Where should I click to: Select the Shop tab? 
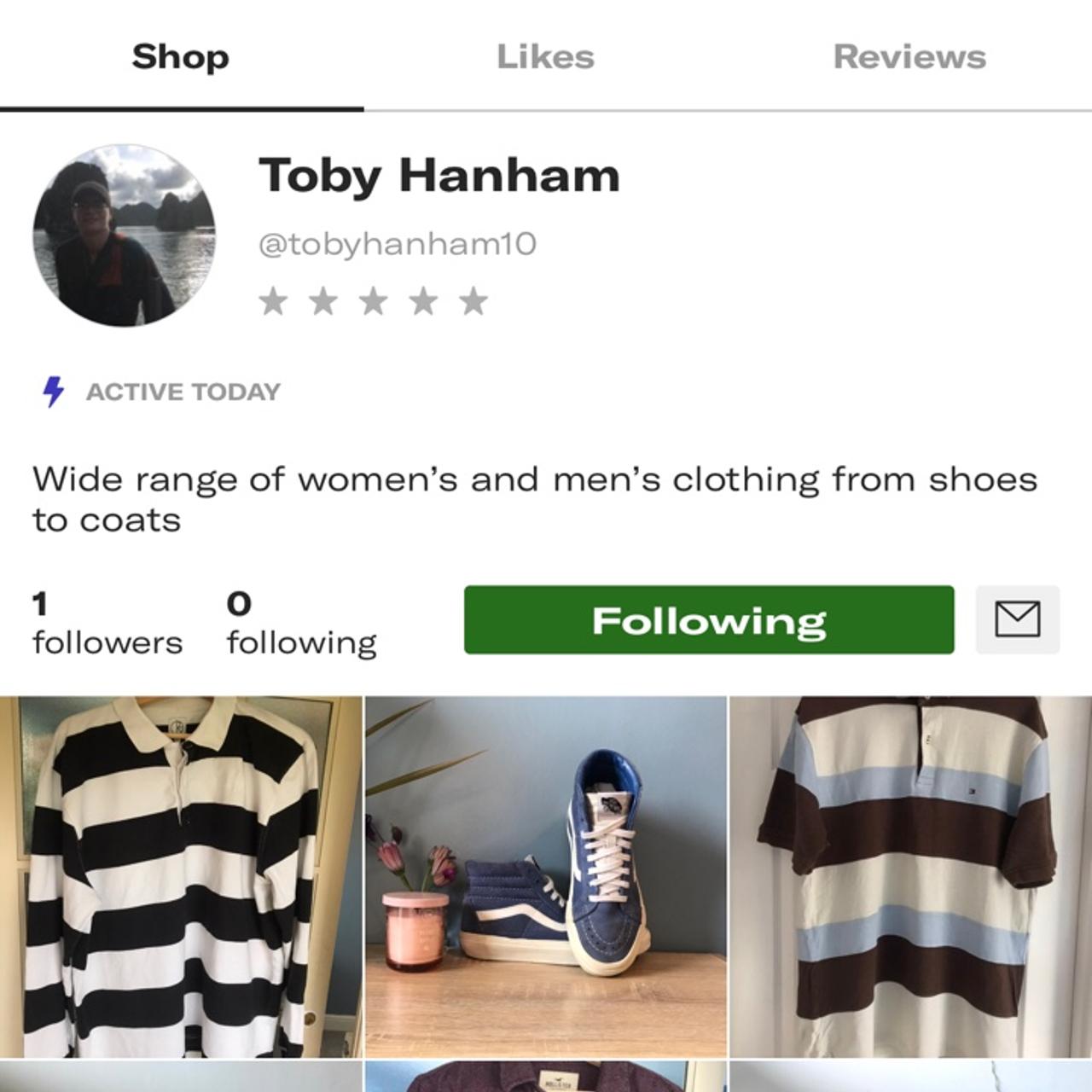(x=181, y=57)
